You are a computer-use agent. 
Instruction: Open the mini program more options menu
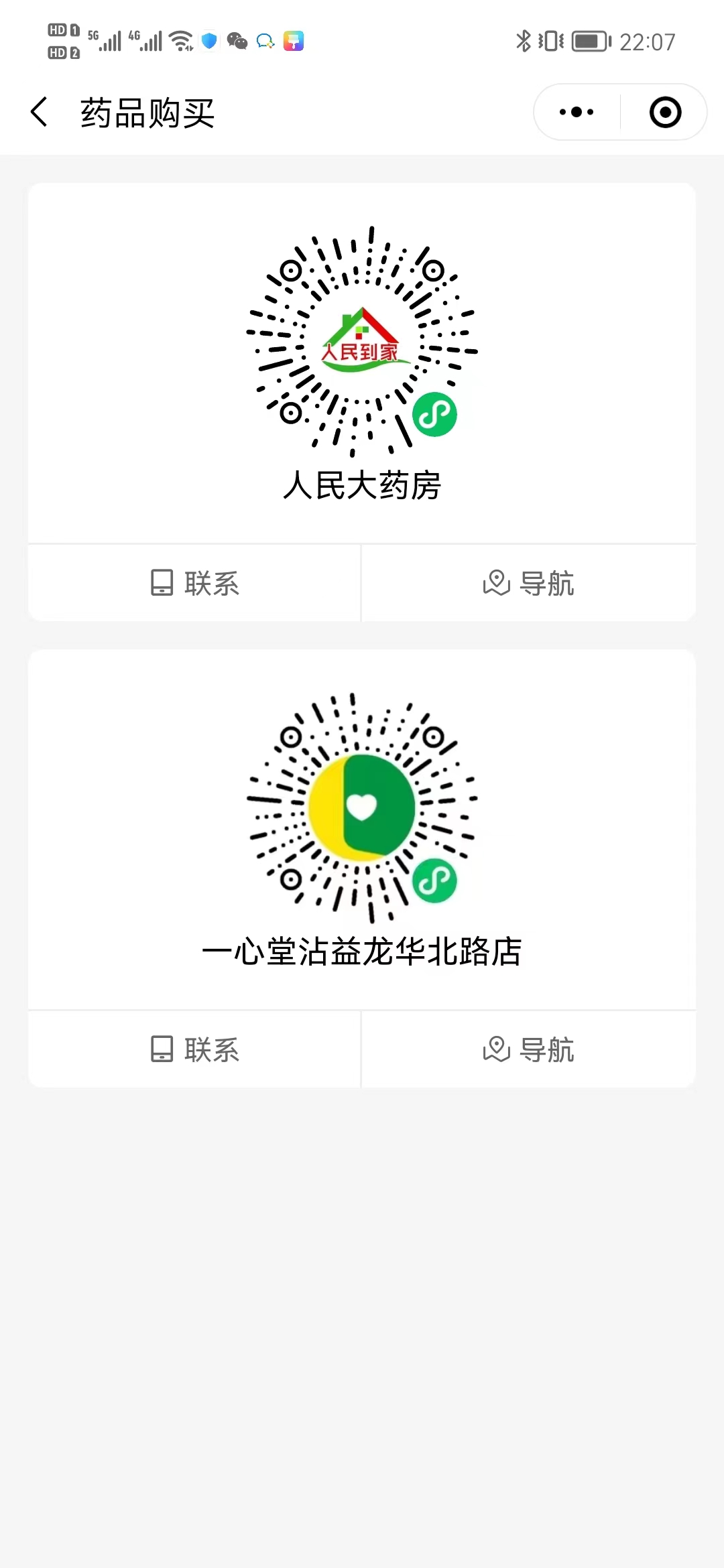pyautogui.click(x=577, y=112)
